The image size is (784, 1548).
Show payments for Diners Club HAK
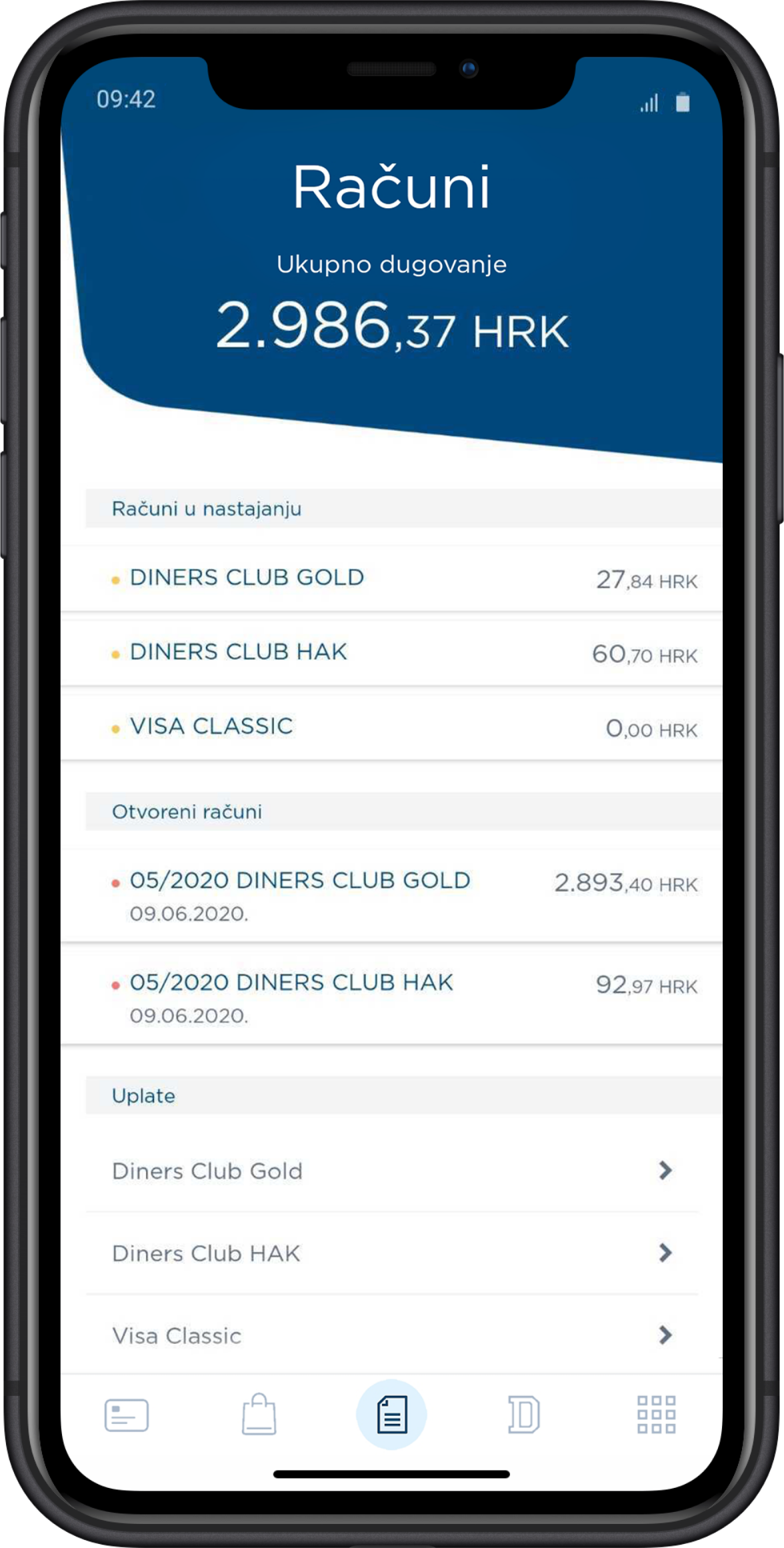tap(391, 1253)
